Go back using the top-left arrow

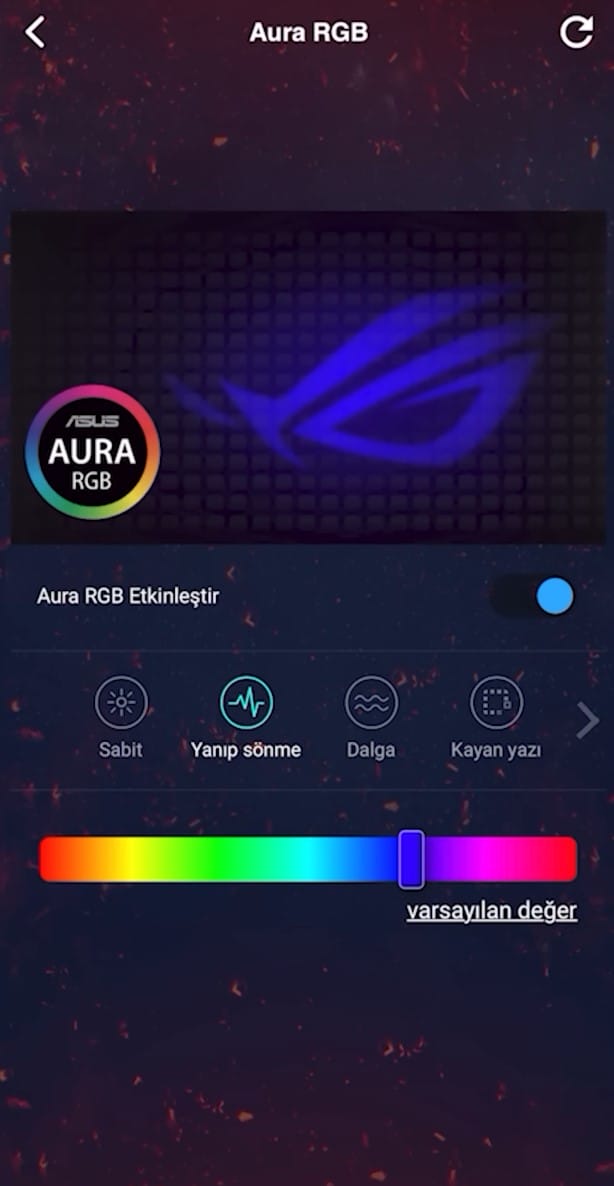tap(35, 32)
